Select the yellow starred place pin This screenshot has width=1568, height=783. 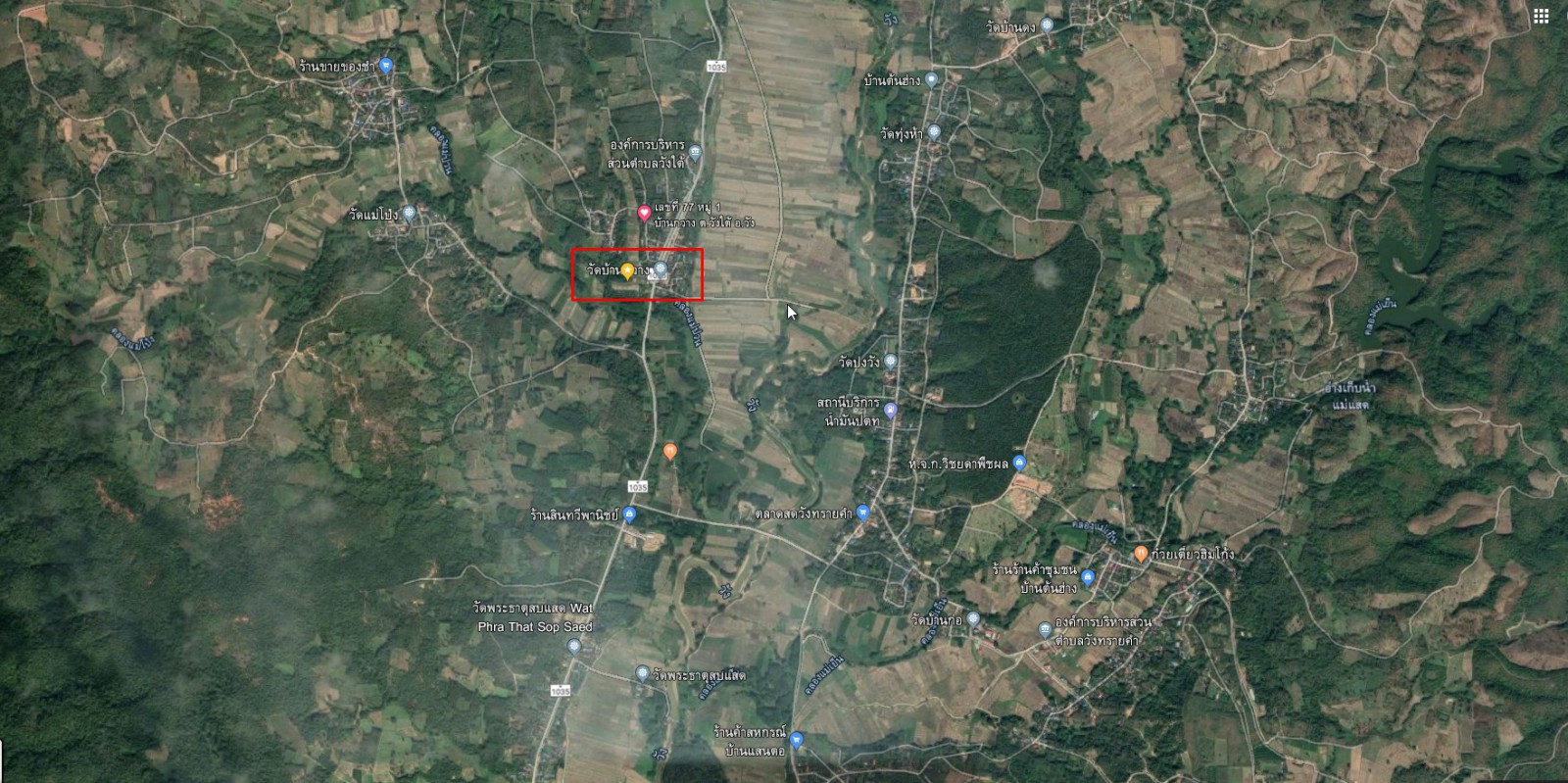point(627,269)
